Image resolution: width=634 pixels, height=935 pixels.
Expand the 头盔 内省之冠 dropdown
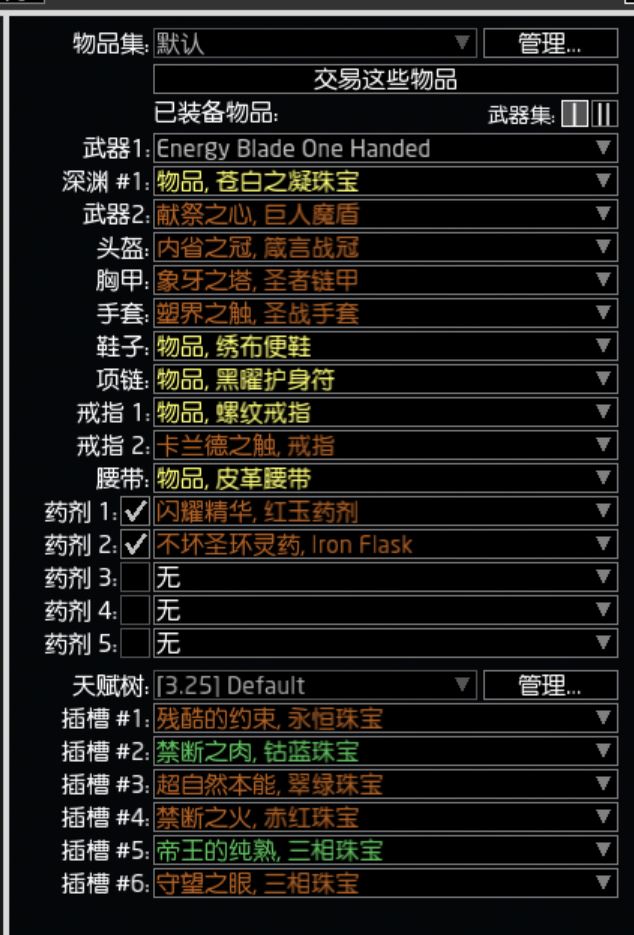click(x=385, y=247)
